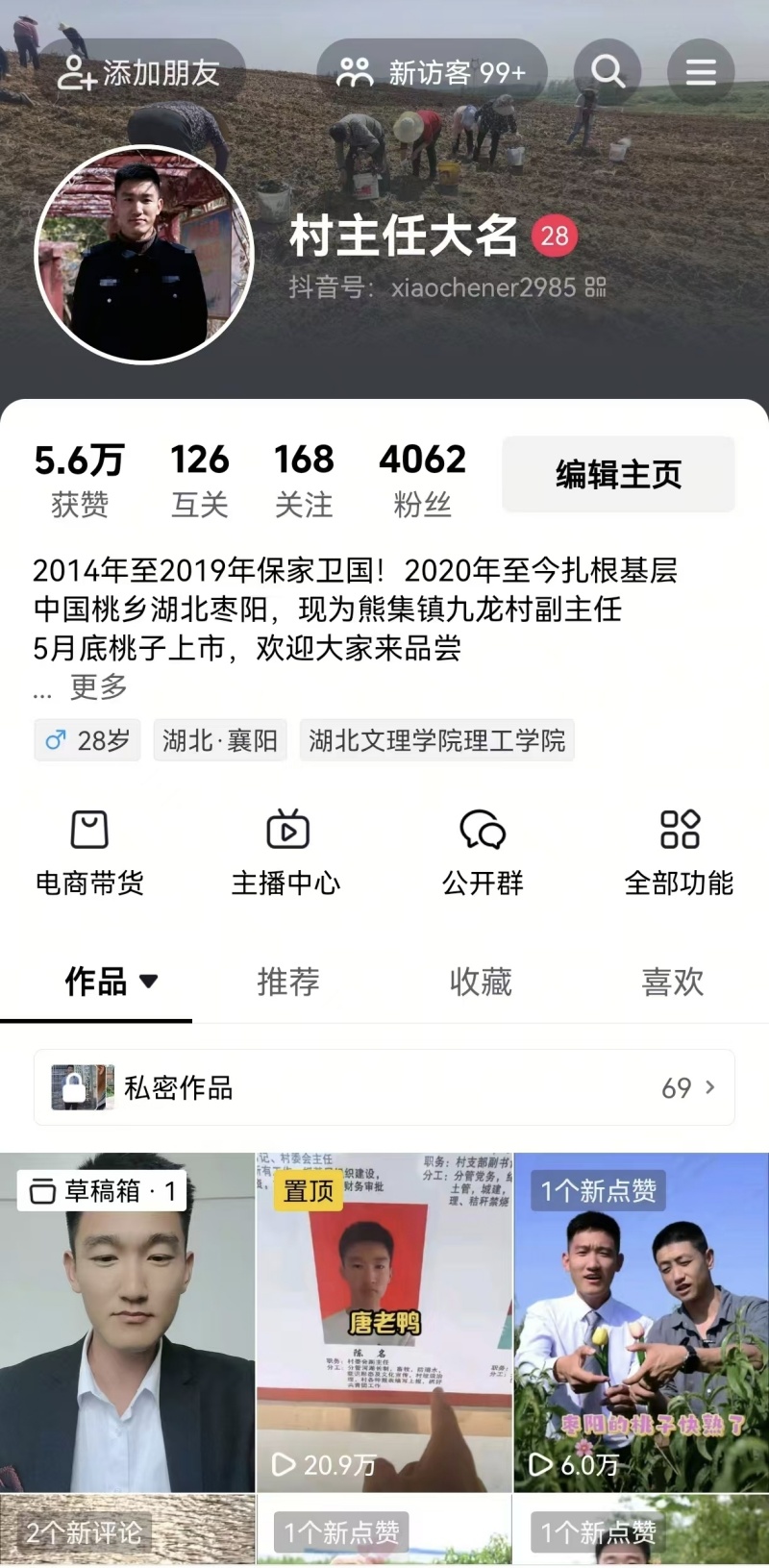Open the 草稿箱 drafts tile

pos(127,1322)
